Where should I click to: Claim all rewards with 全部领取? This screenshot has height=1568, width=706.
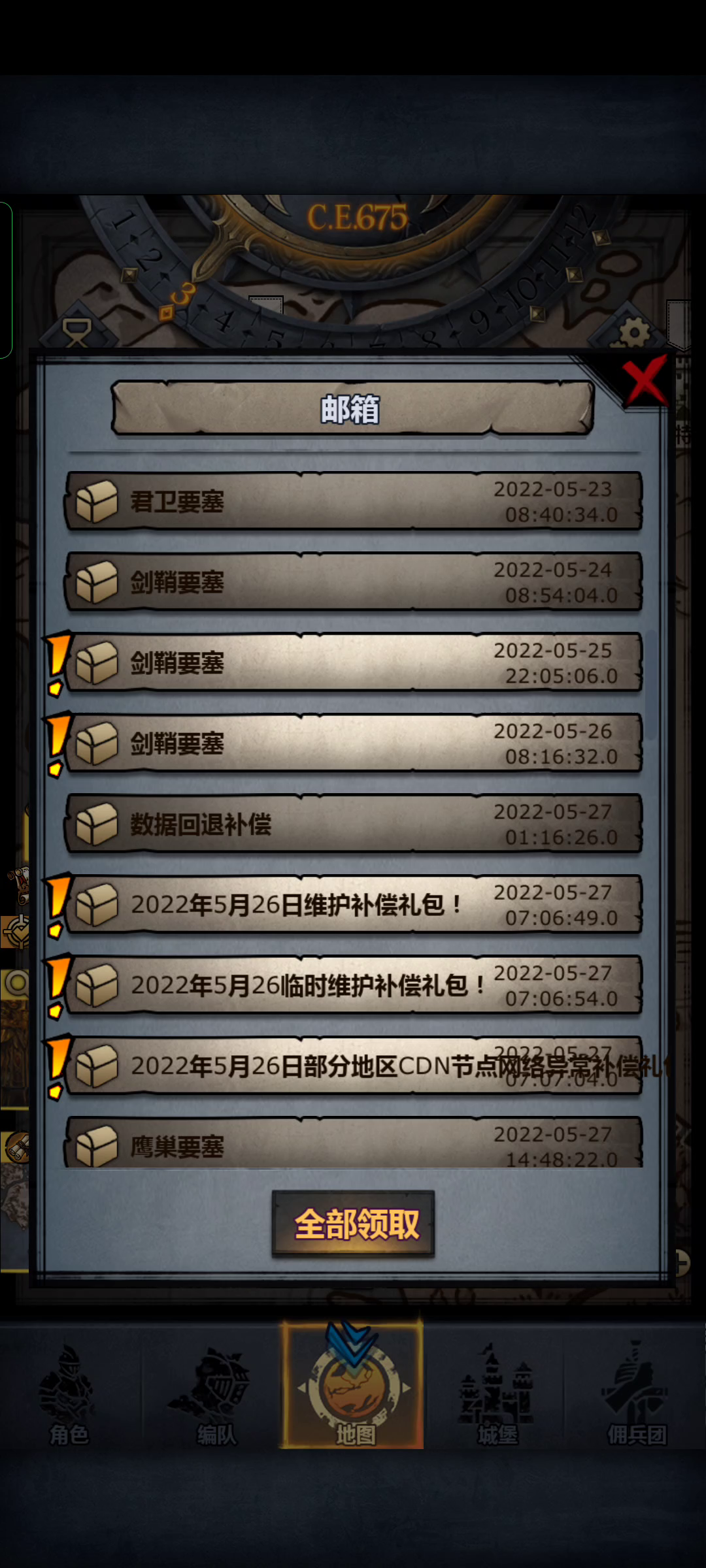(x=353, y=1224)
